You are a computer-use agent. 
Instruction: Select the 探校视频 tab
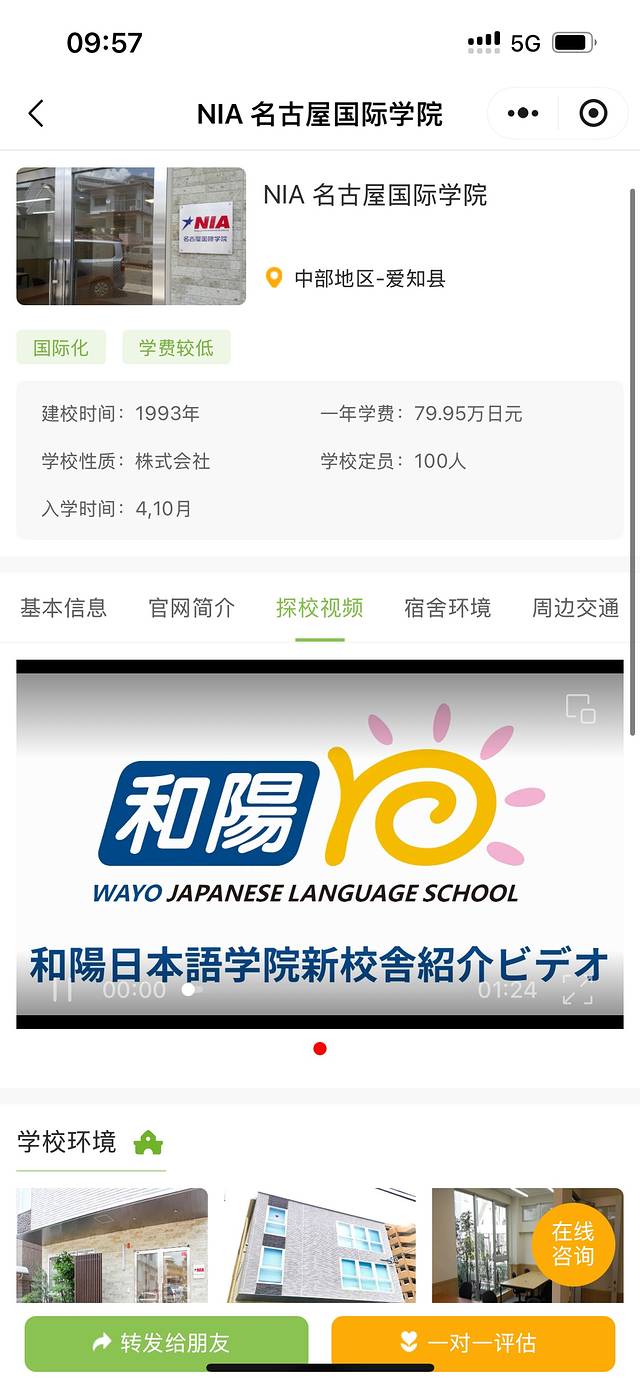click(320, 607)
